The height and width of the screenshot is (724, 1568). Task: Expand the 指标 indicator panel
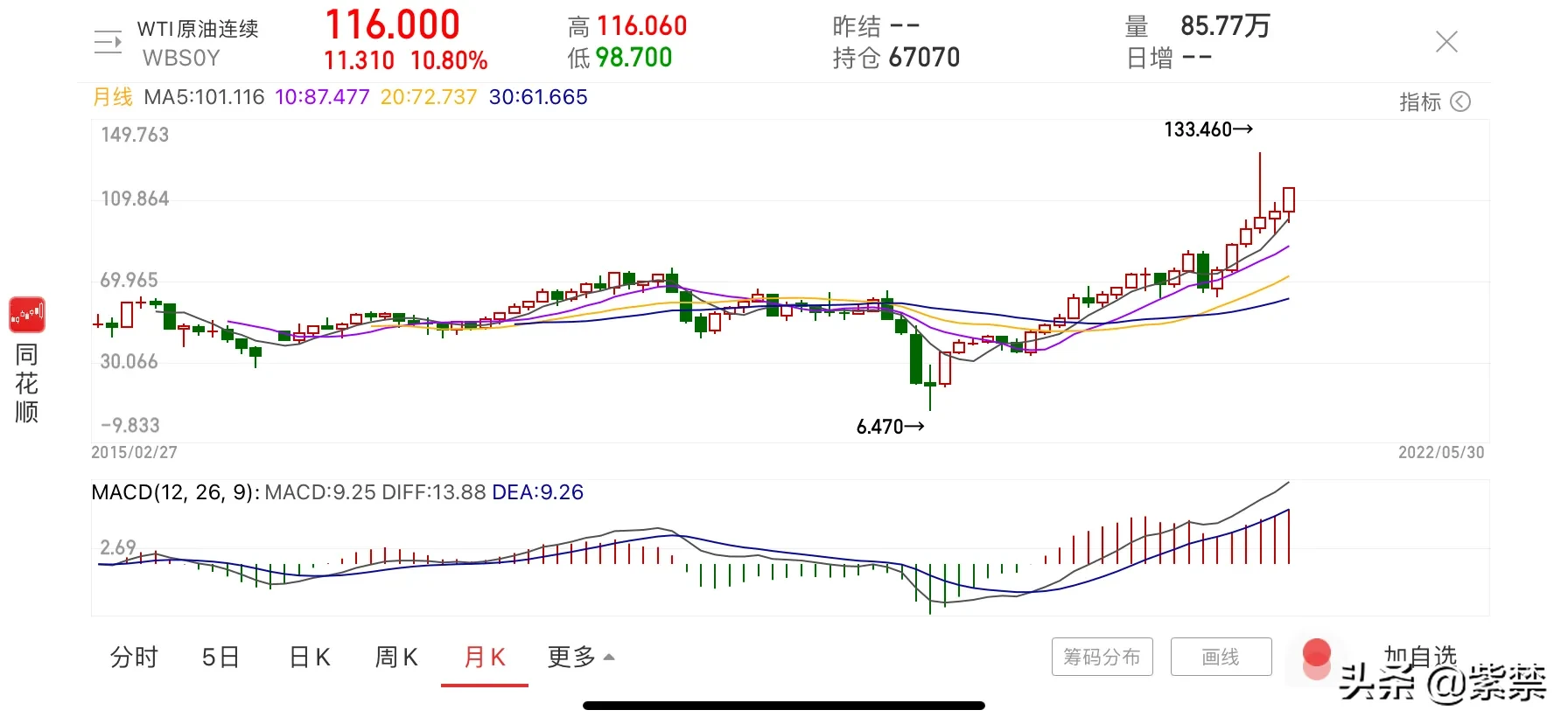point(1434,102)
